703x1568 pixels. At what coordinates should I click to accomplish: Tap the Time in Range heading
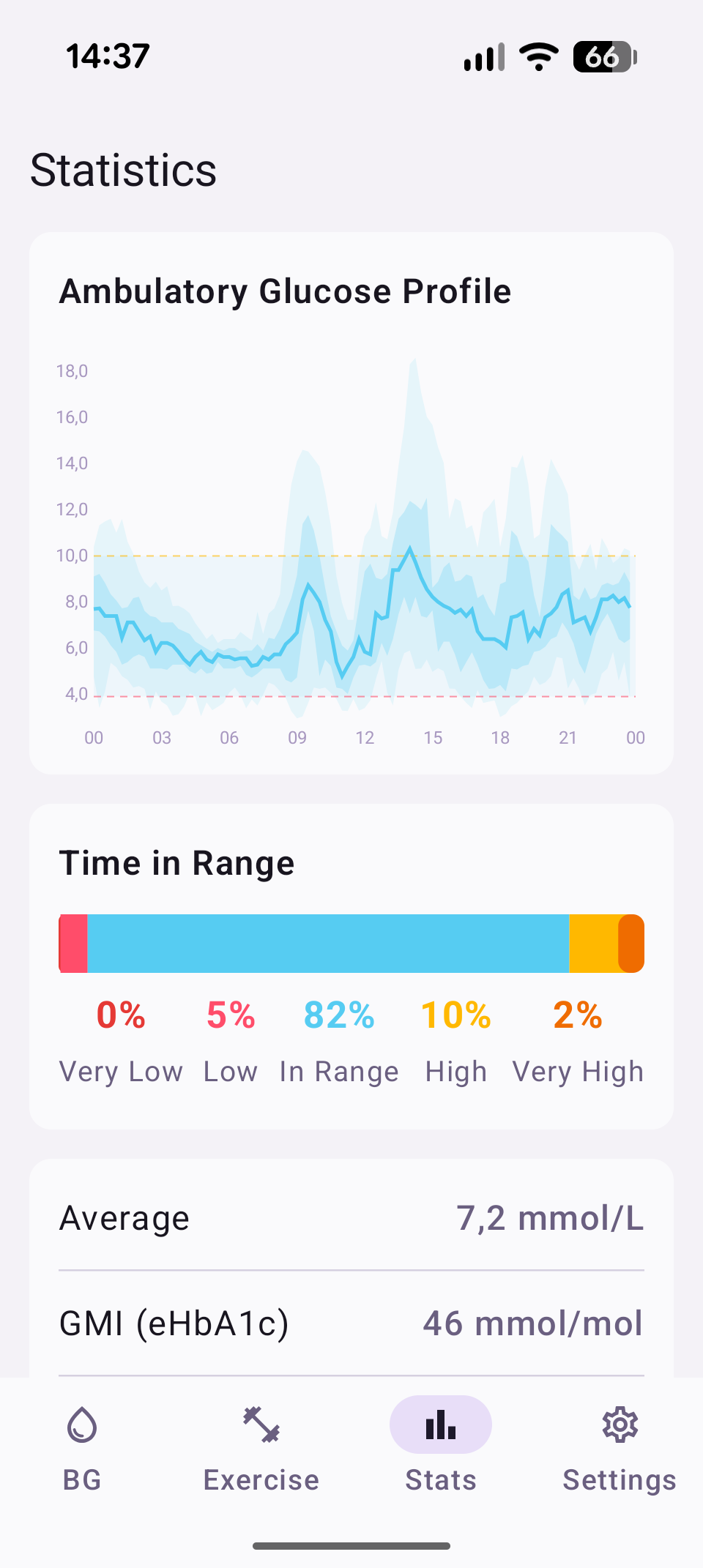pyautogui.click(x=176, y=862)
